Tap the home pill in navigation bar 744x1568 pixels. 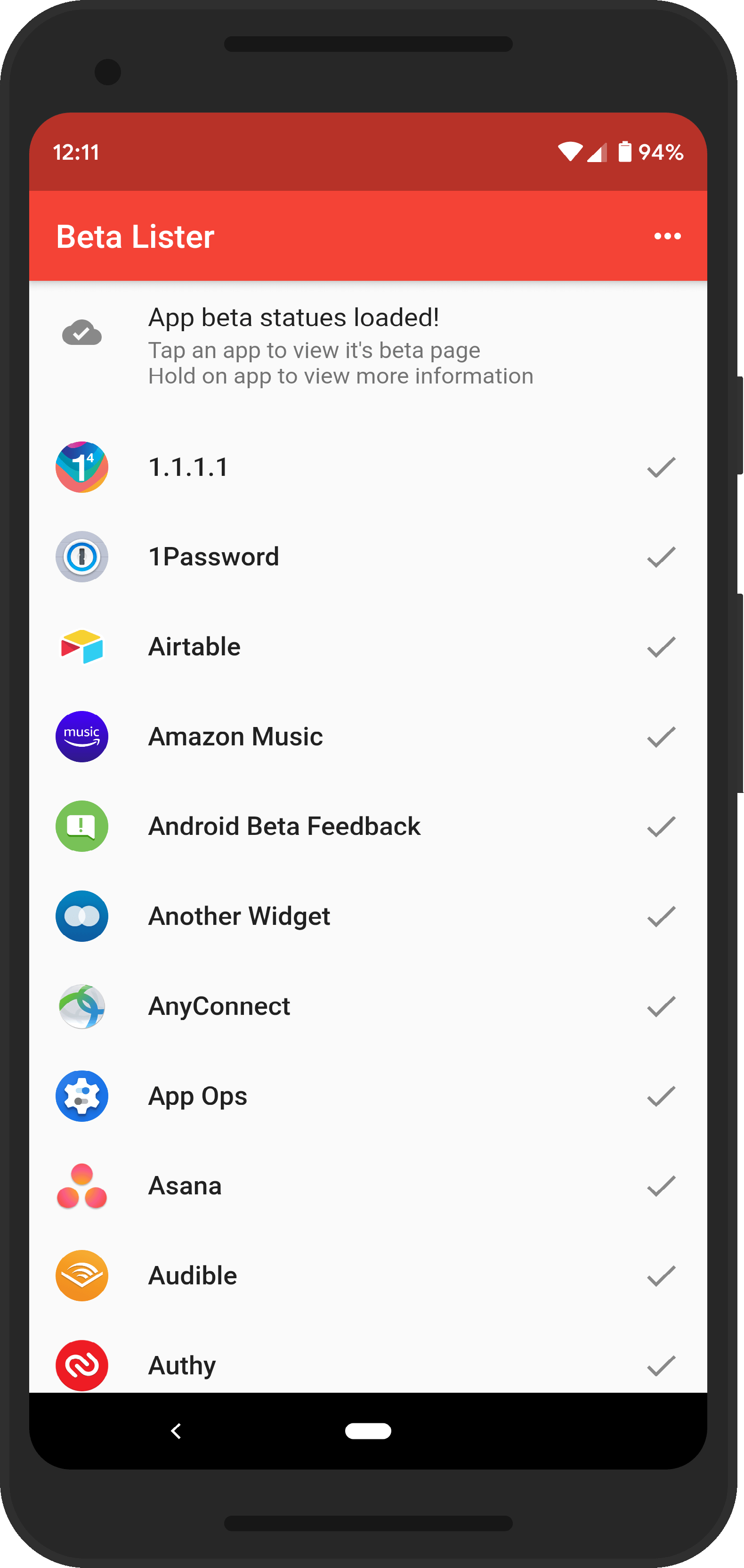(x=368, y=1431)
